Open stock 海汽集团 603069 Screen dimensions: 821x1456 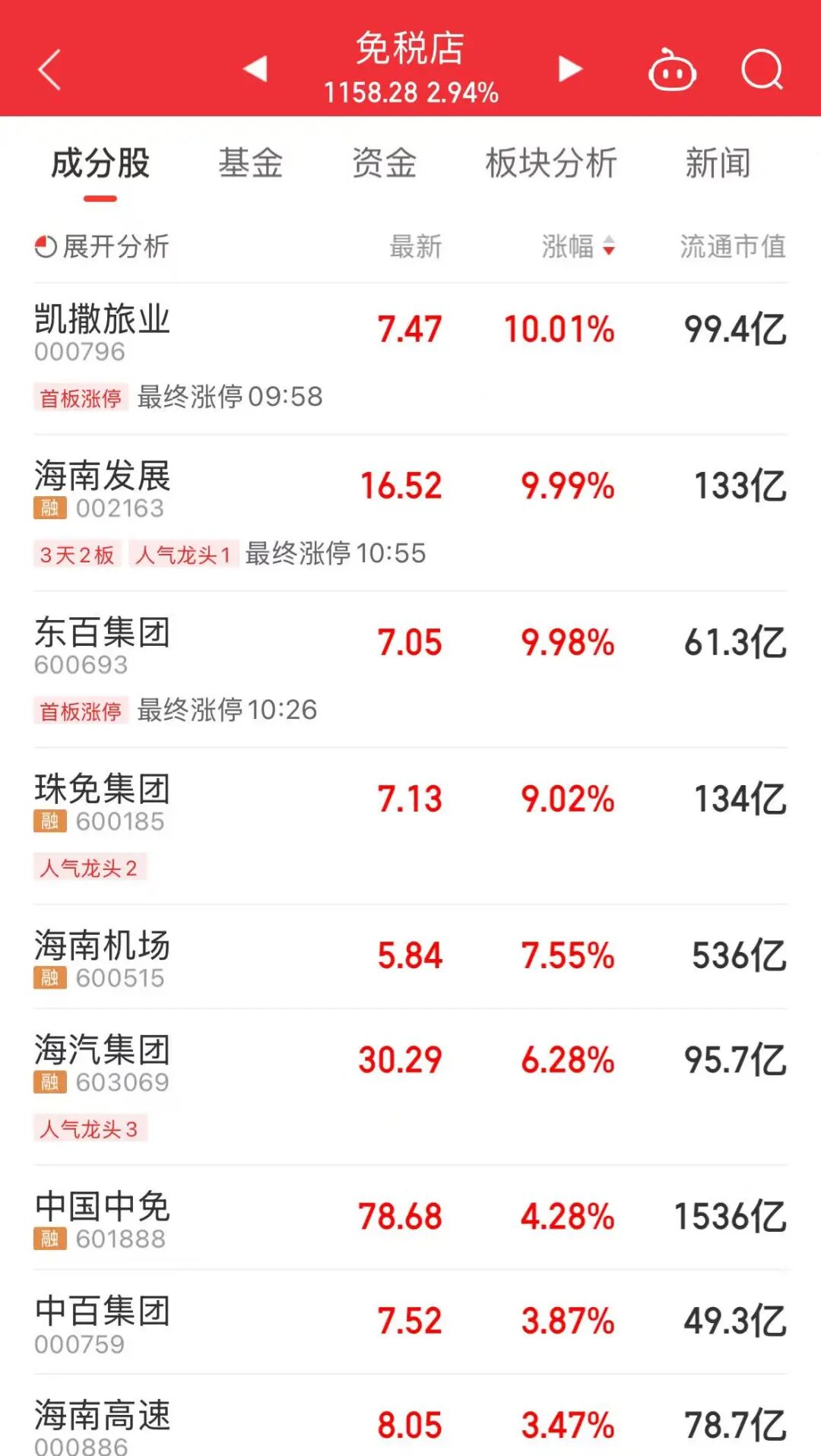pos(103,1062)
